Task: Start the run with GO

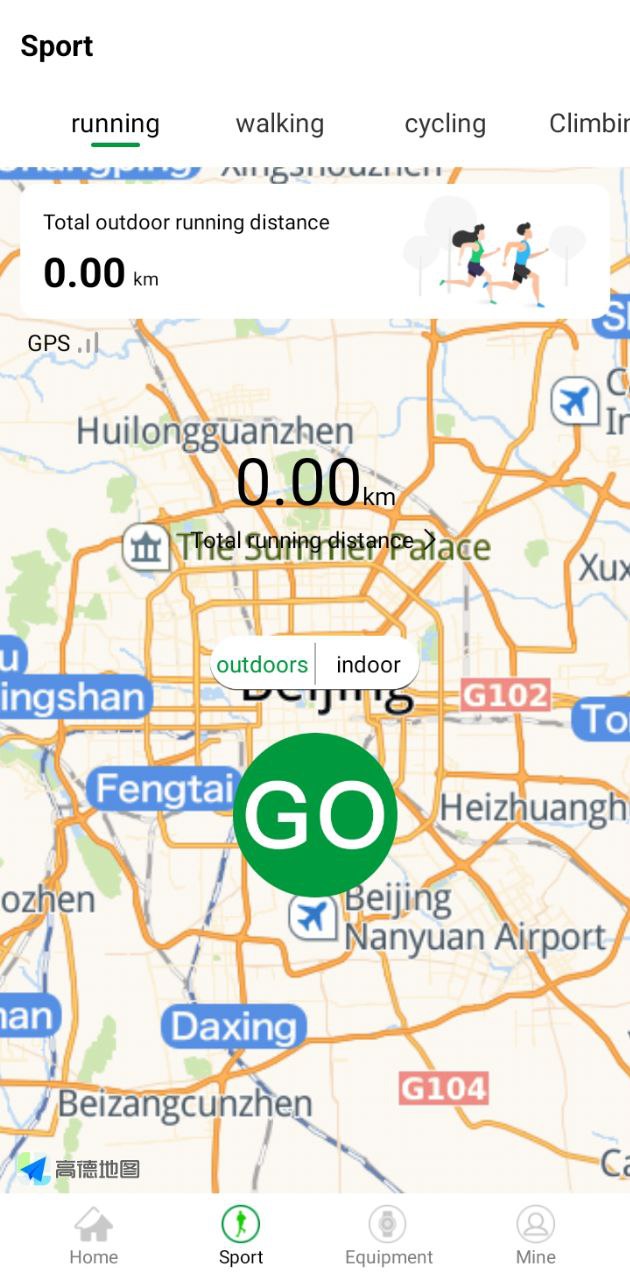Action: [315, 815]
